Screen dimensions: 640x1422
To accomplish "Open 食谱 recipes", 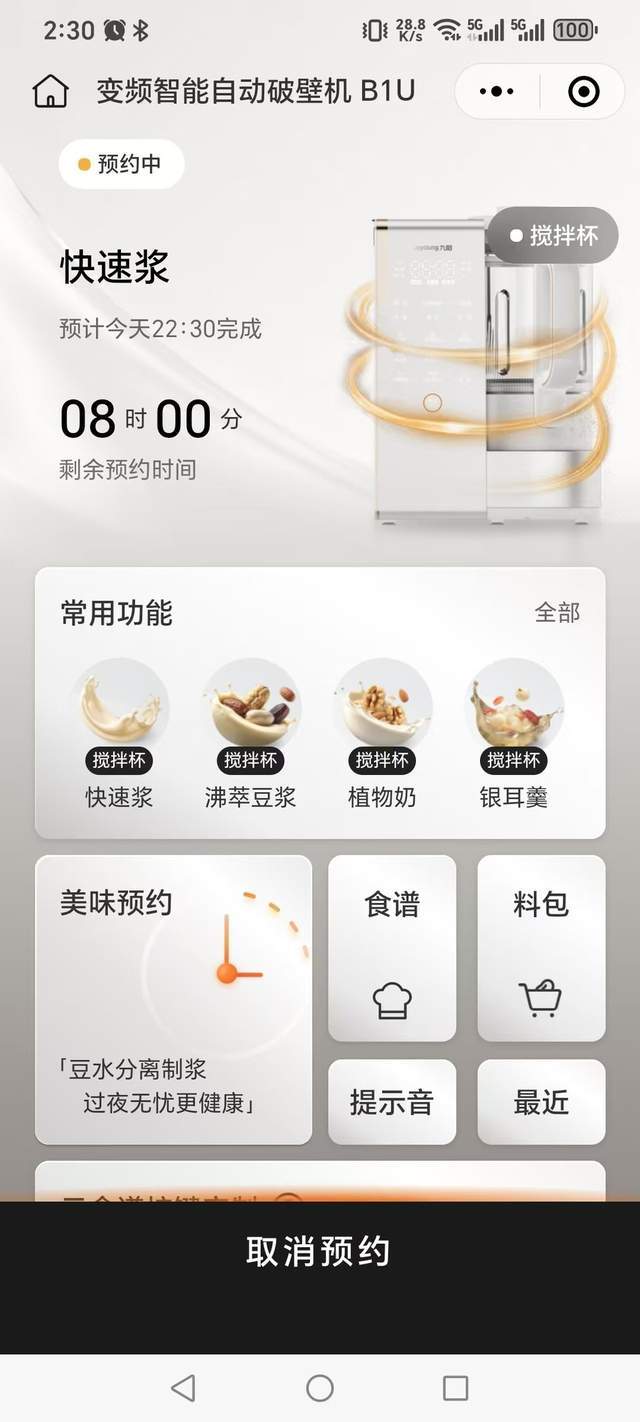I will 392,948.
